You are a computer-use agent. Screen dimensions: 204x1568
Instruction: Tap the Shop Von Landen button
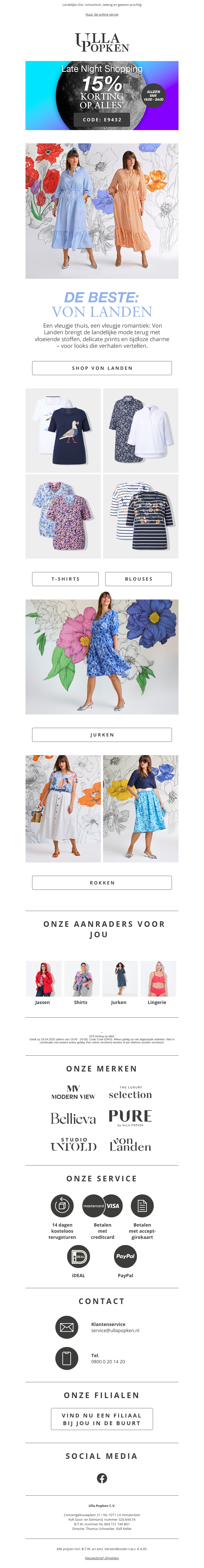tap(102, 368)
